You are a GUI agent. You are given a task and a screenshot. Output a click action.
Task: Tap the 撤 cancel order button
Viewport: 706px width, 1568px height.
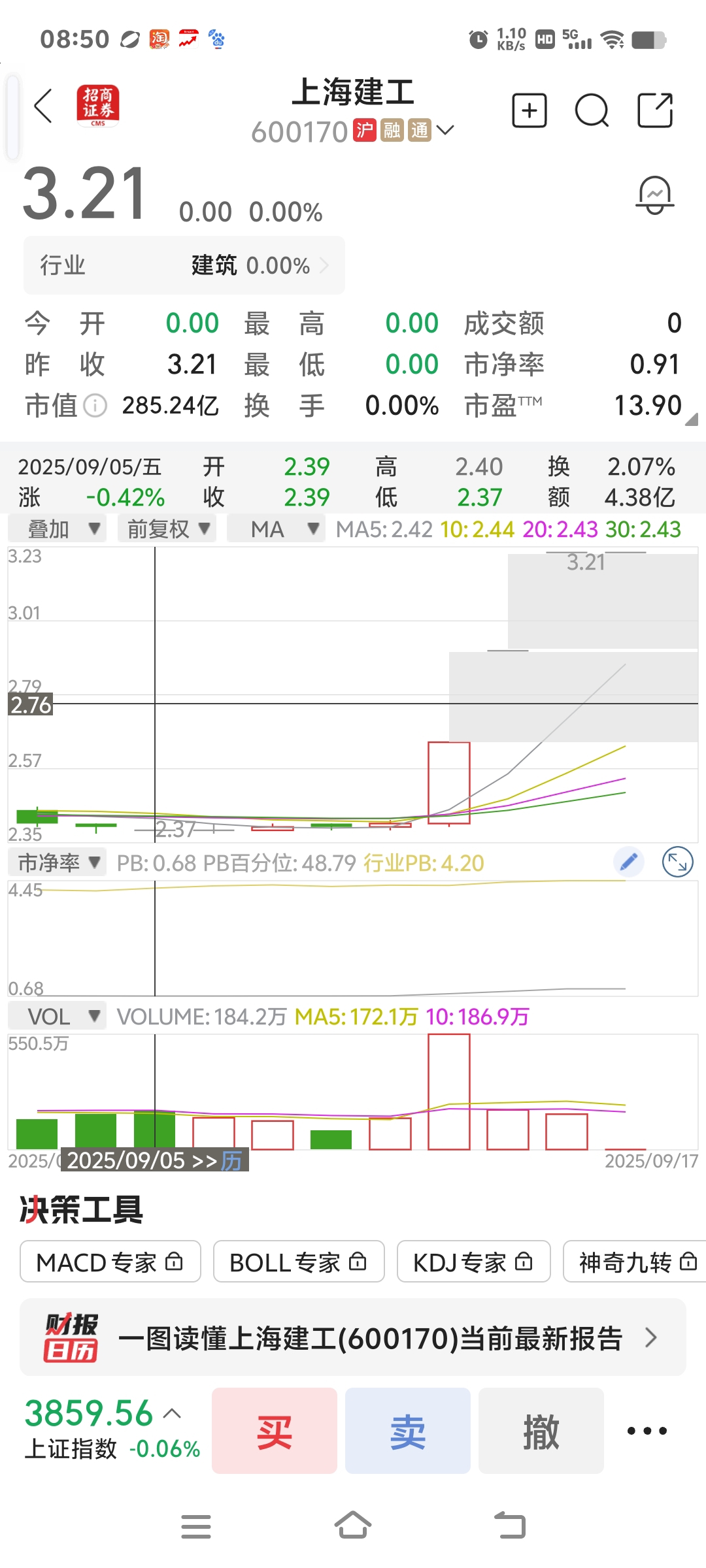[x=541, y=1431]
